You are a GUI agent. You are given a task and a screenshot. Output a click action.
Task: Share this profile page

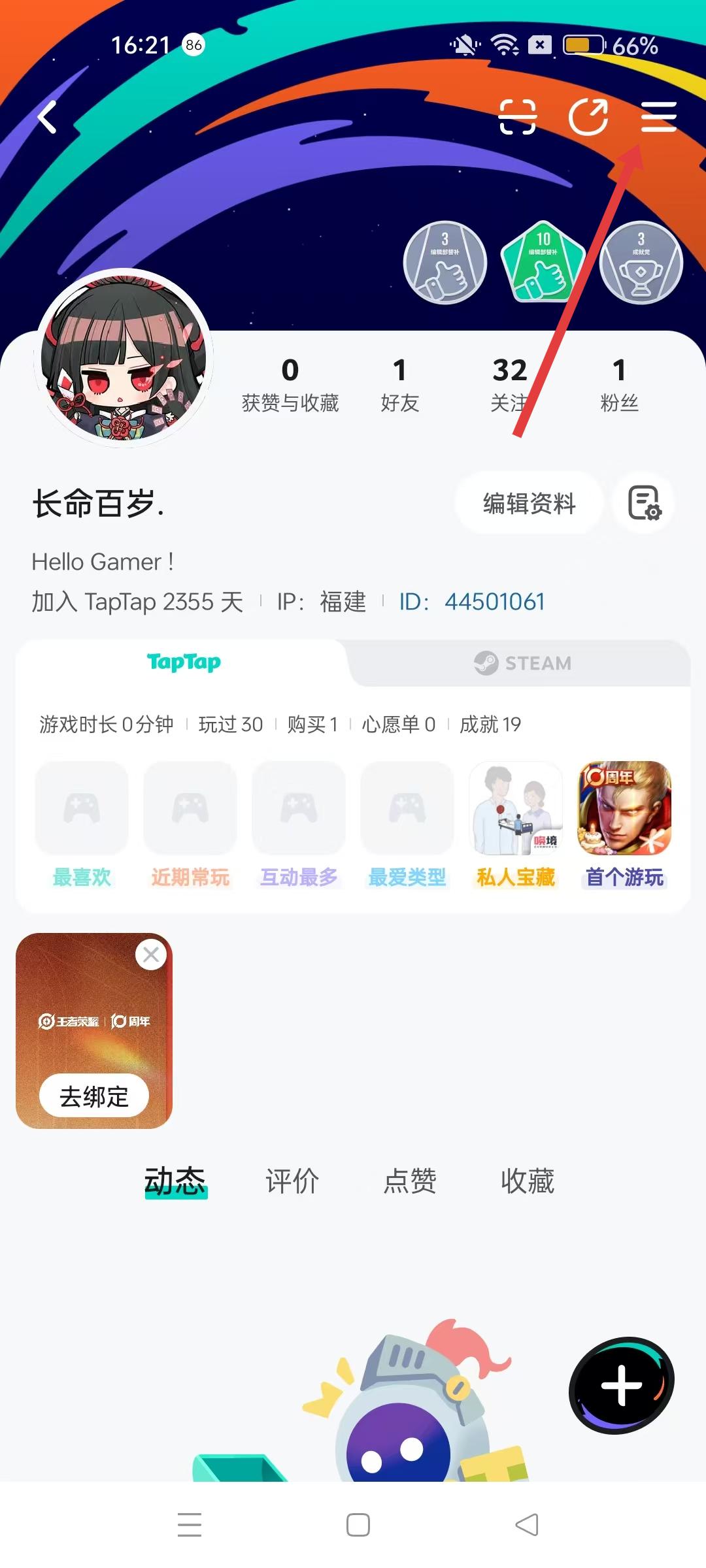(x=588, y=118)
